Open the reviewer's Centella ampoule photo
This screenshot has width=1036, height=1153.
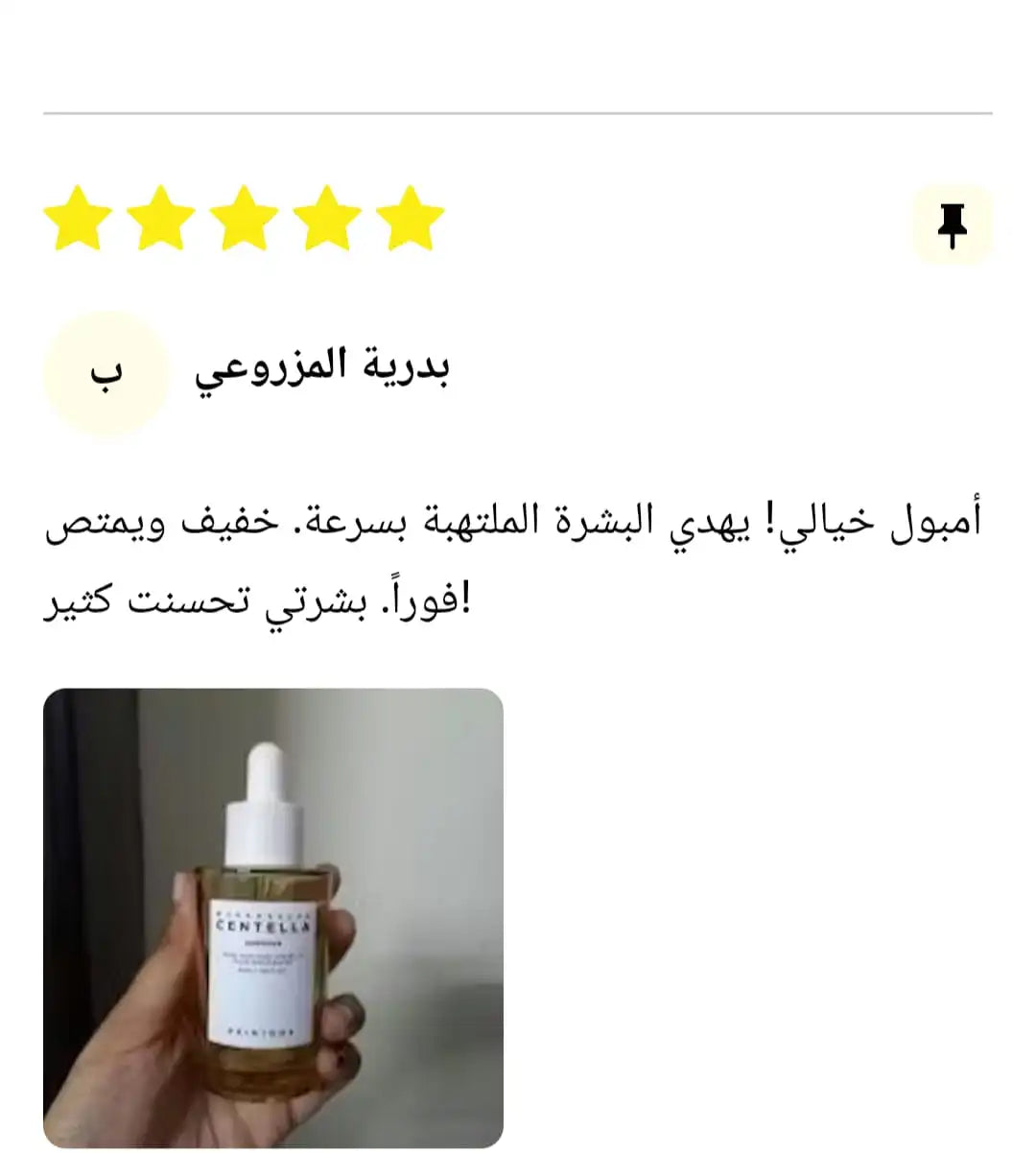pyautogui.click(x=273, y=916)
